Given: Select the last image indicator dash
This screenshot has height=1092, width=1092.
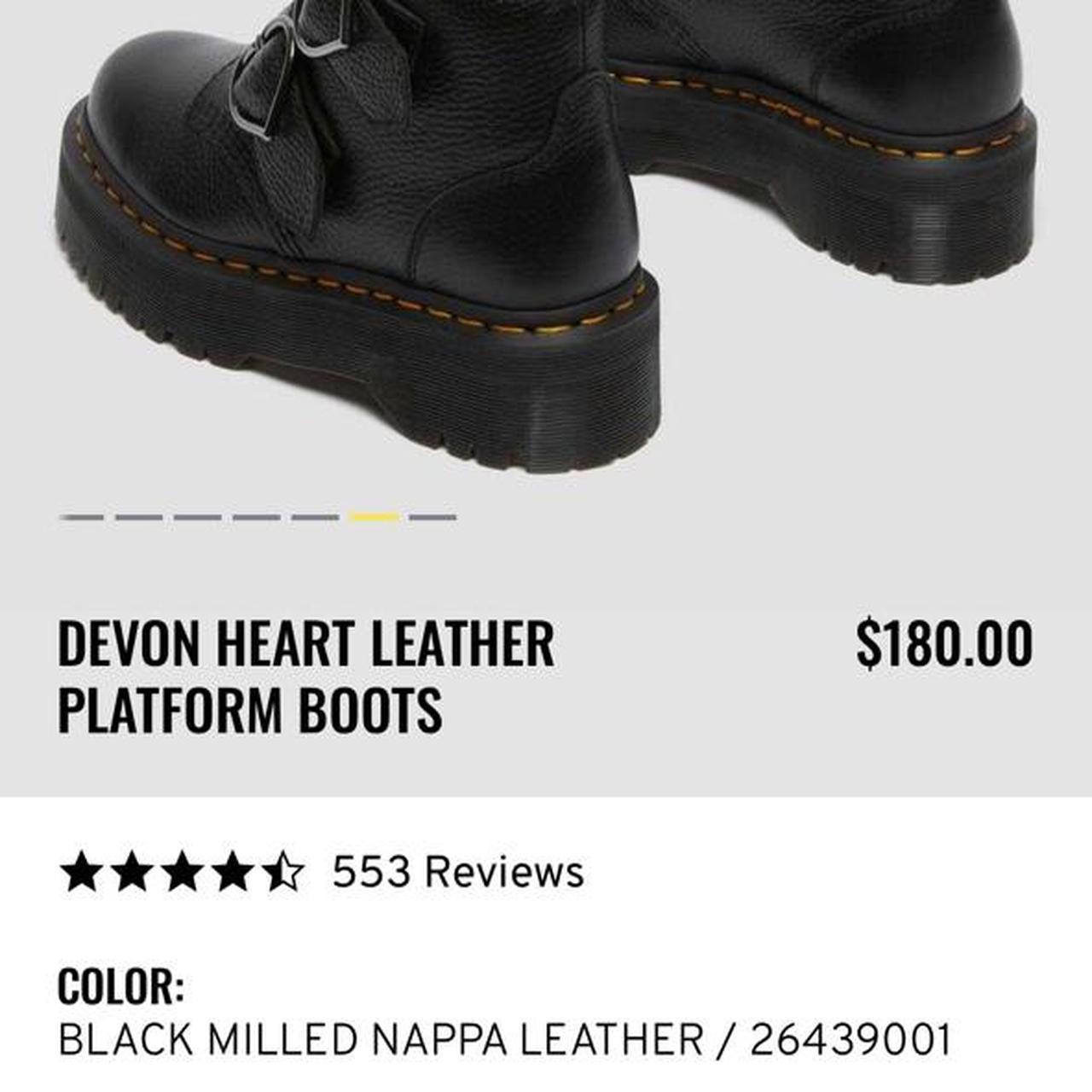Looking at the screenshot, I should point(432,517).
